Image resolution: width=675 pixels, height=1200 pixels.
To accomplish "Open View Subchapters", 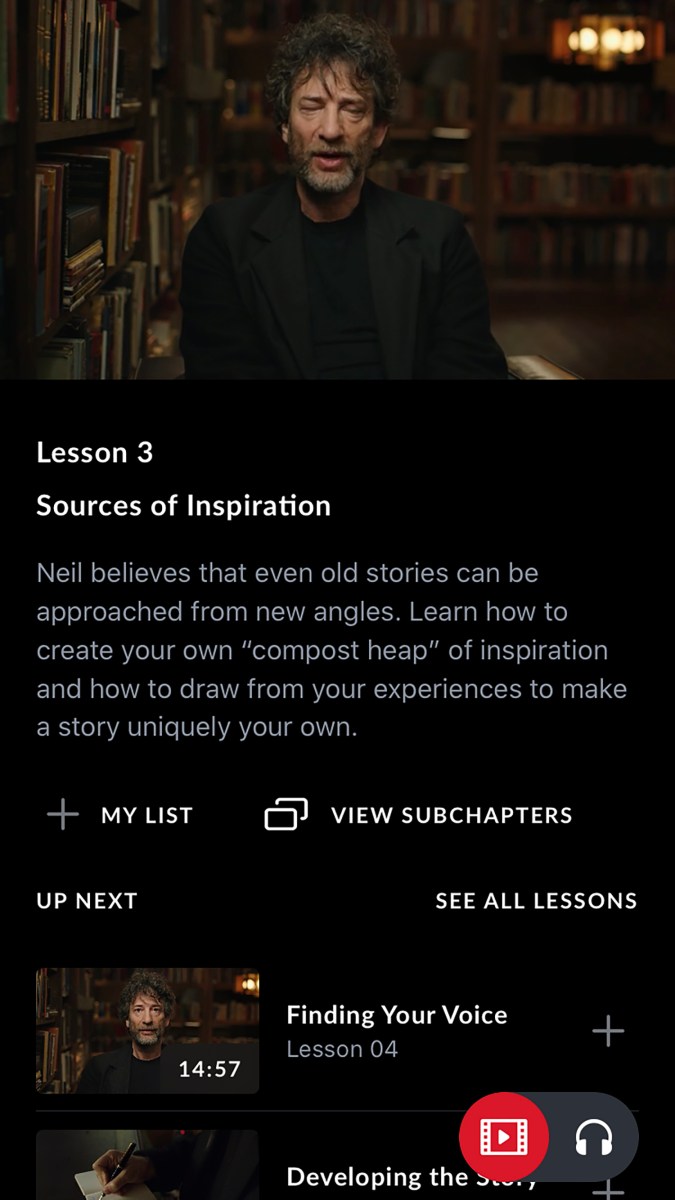I will pos(418,815).
